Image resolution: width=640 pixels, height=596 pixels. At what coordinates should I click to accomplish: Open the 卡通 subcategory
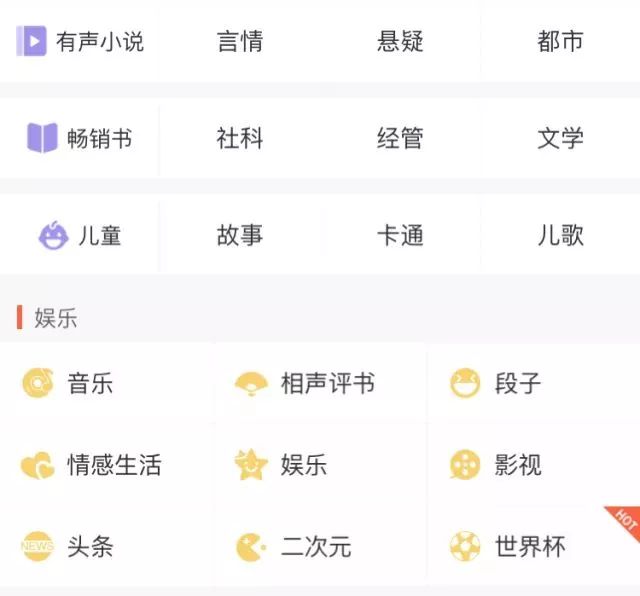click(x=400, y=236)
